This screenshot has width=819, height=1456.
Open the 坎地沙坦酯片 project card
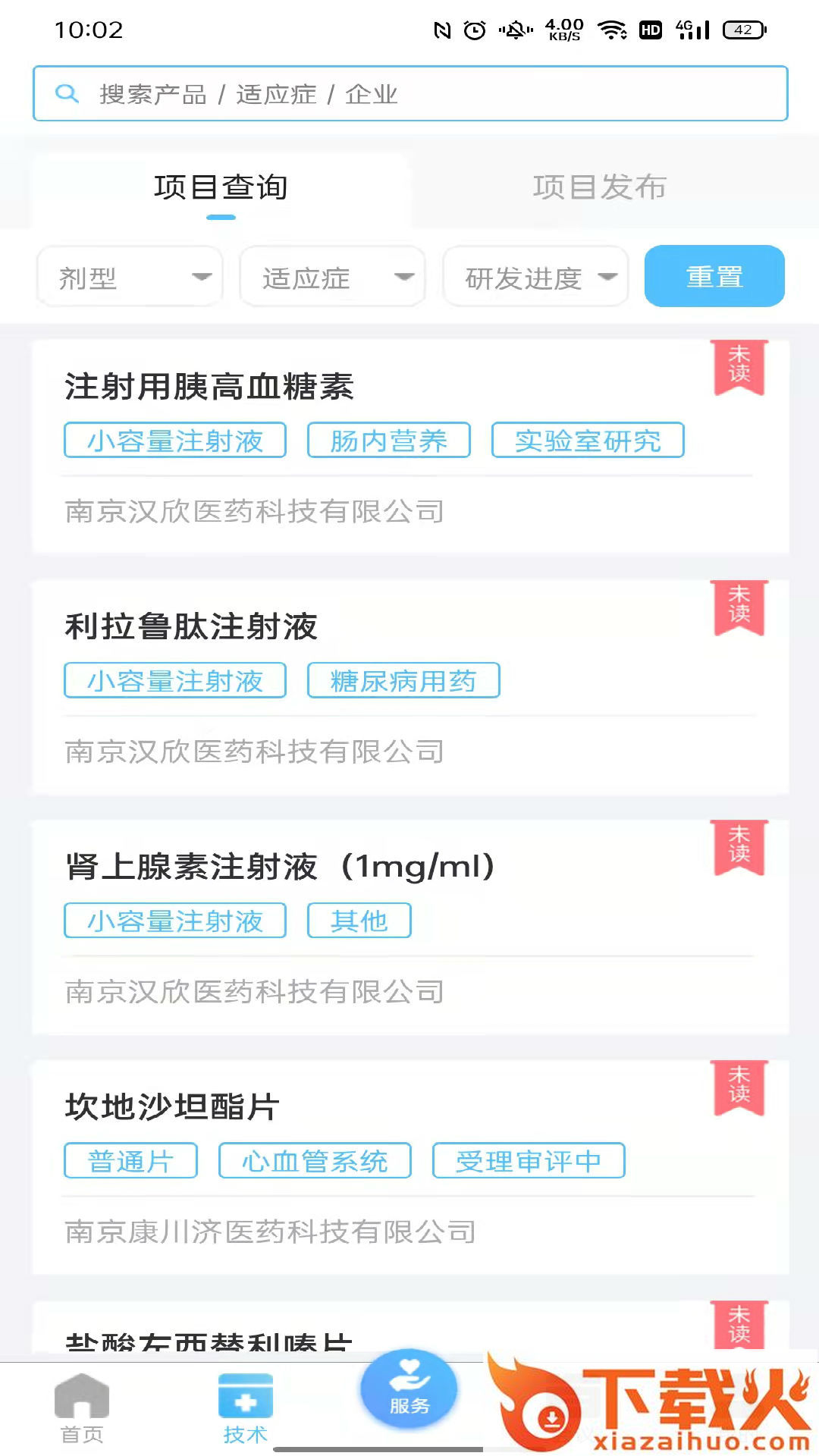coord(409,1168)
